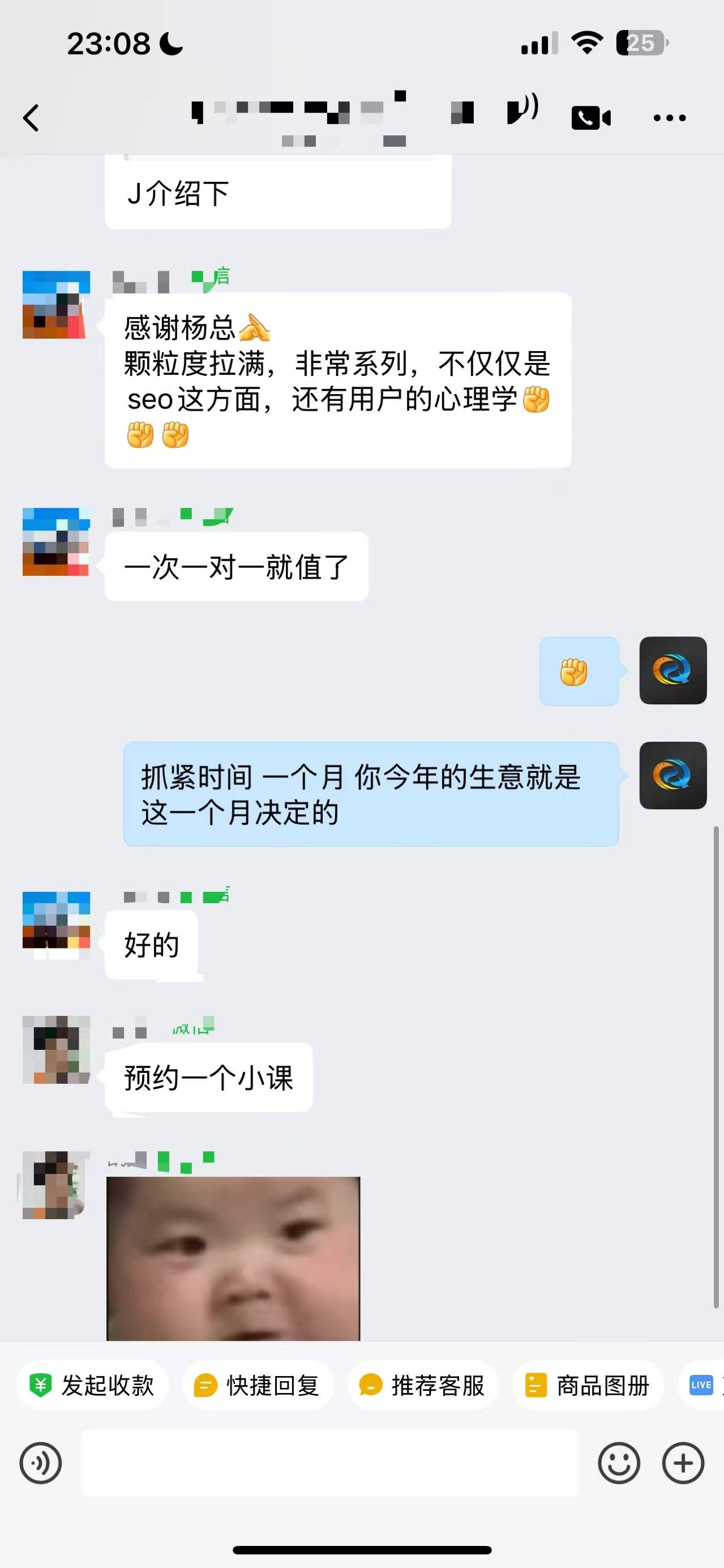View the baby face image message

click(233, 1258)
